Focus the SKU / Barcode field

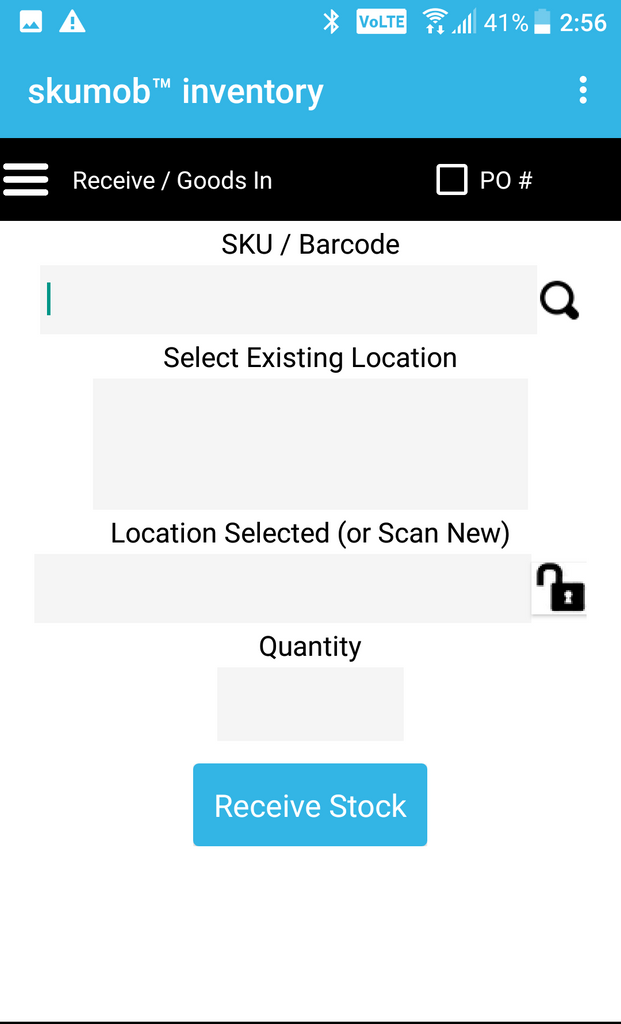coord(288,300)
